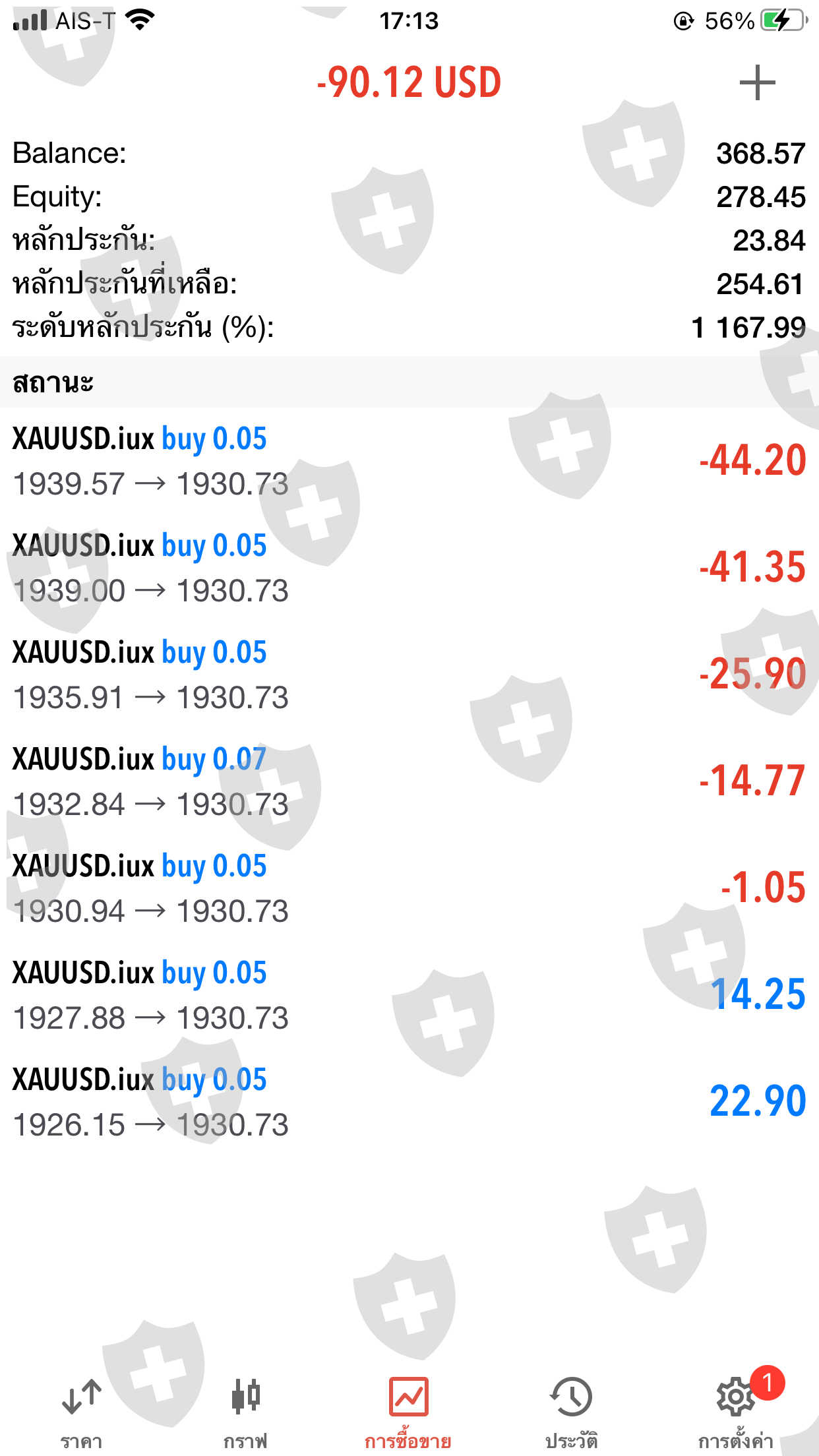View the XAUUSD position opened at 1930.94

409,888
